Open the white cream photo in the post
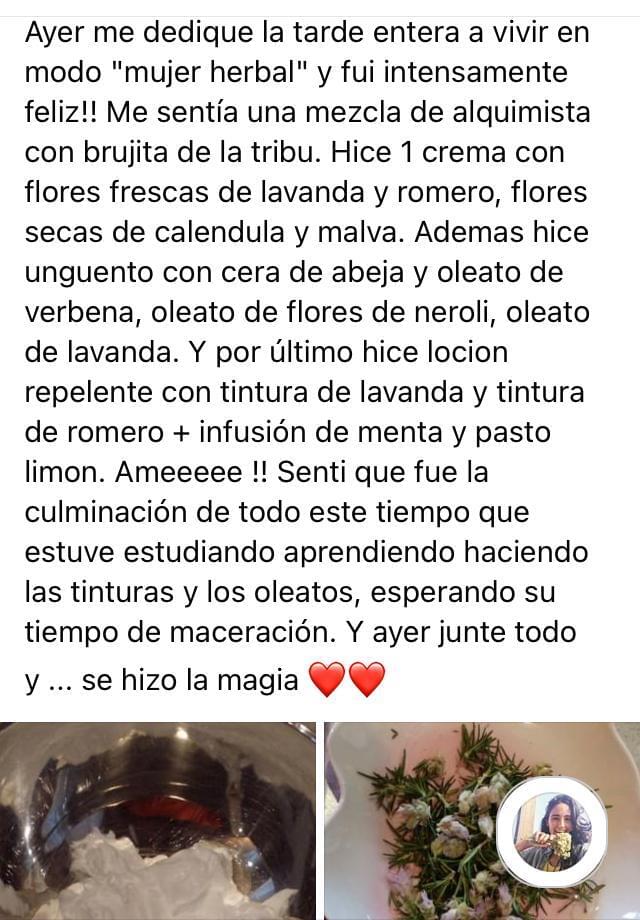Image resolution: width=640 pixels, height=920 pixels. 158,820
